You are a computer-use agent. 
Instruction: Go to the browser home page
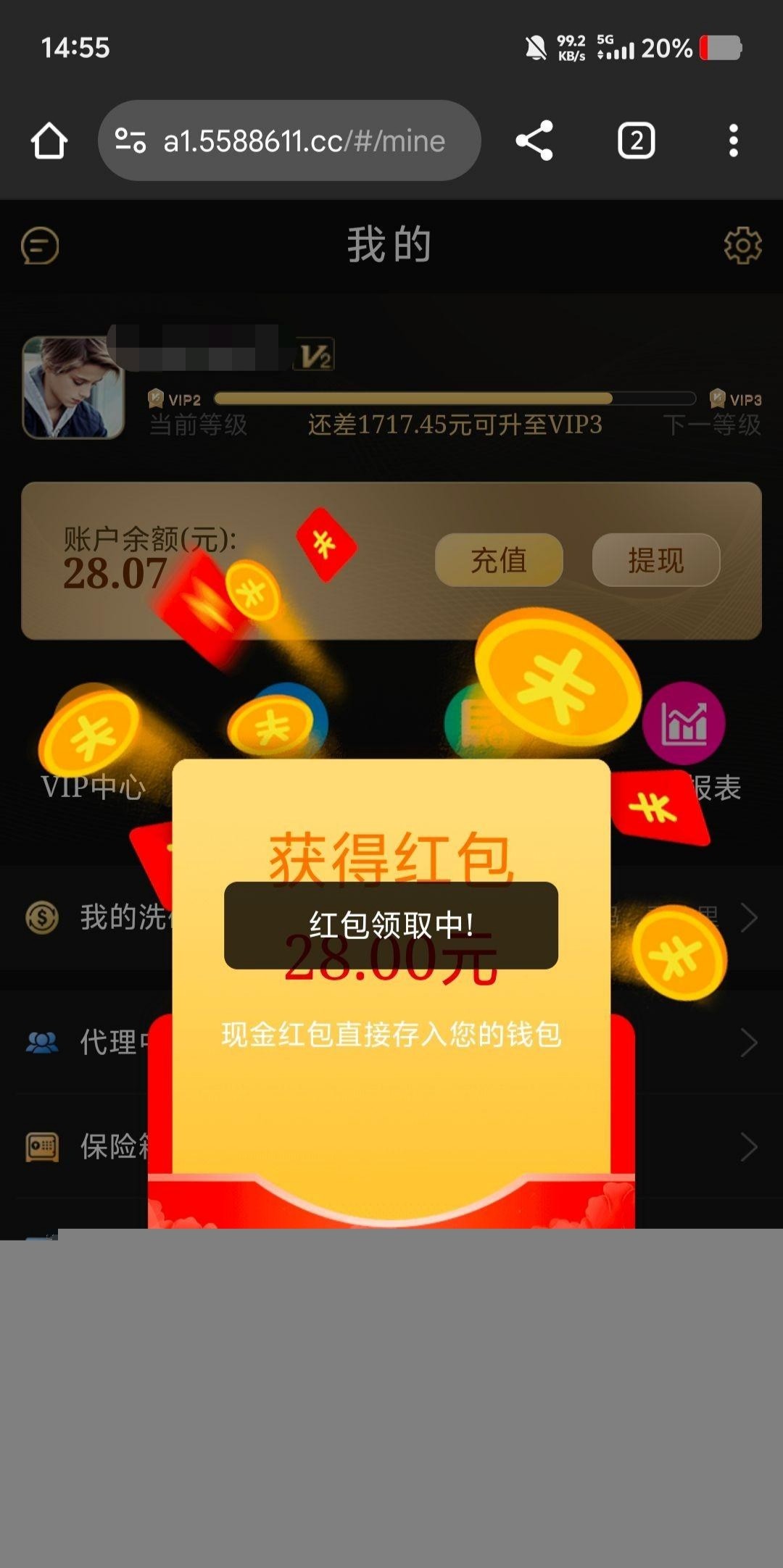tap(49, 141)
